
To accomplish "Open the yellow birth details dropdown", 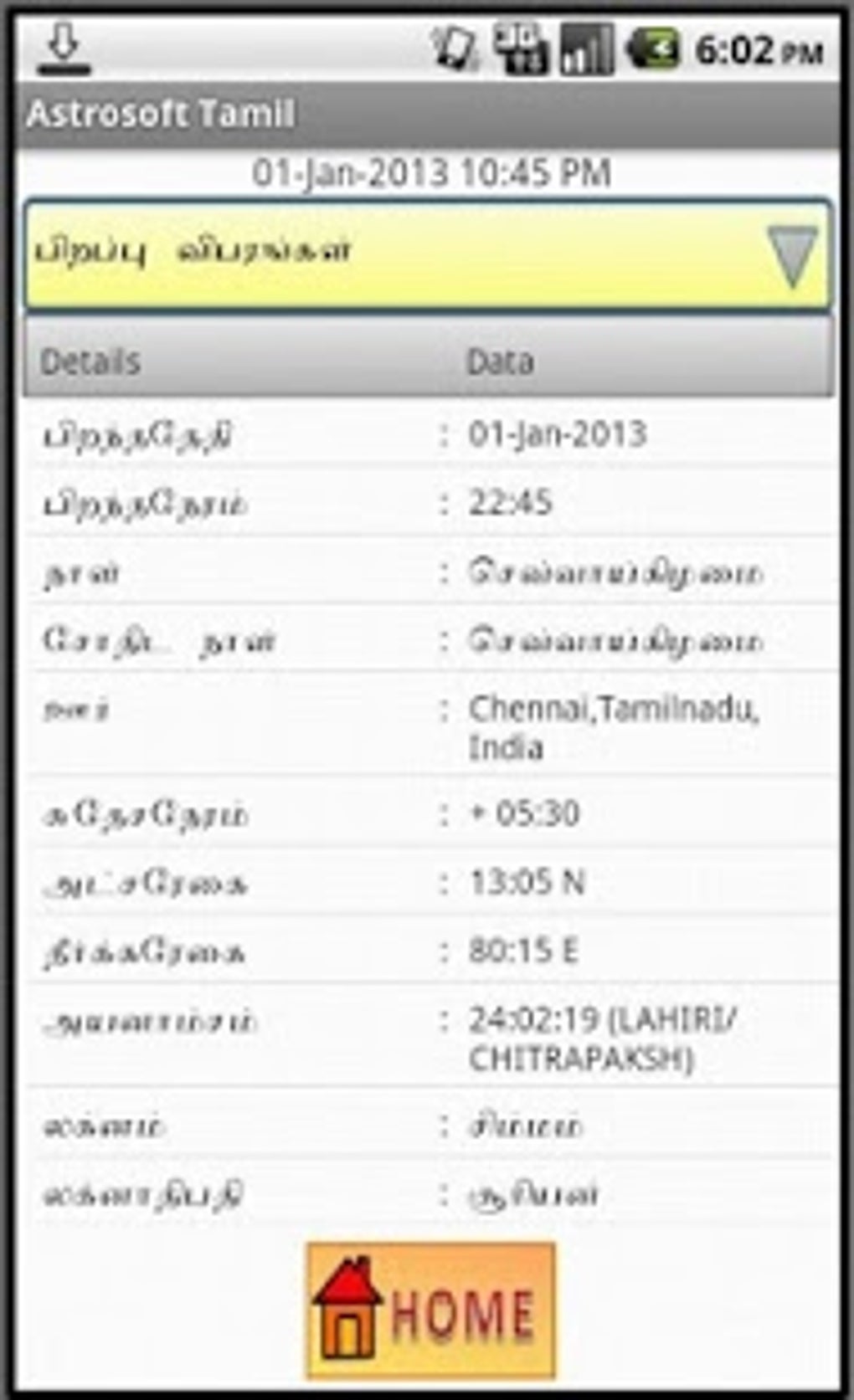I will click(428, 254).
